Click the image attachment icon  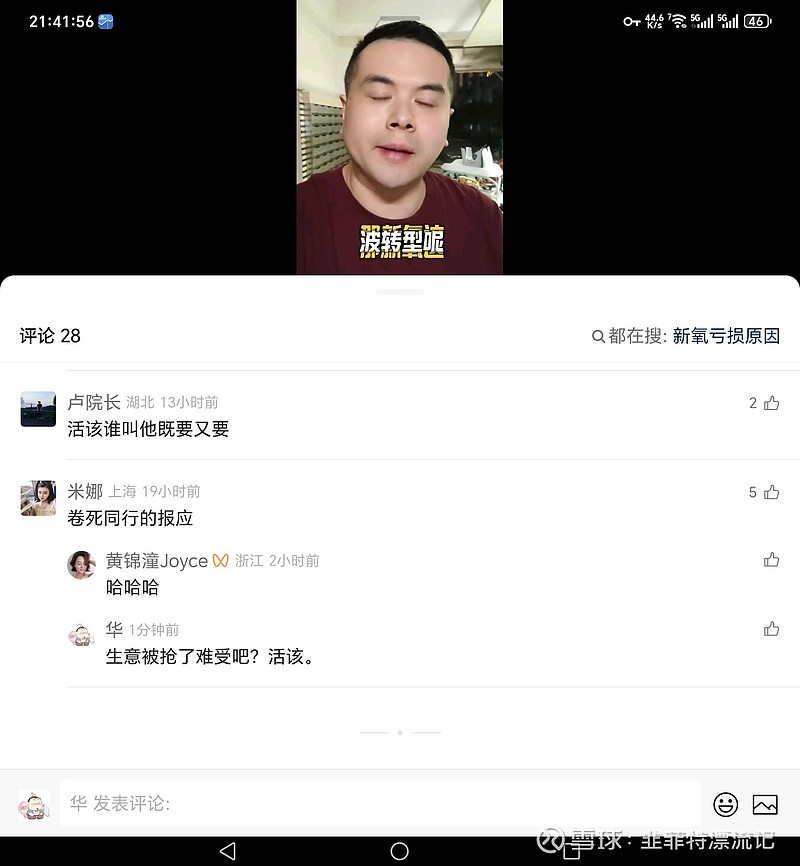point(765,804)
